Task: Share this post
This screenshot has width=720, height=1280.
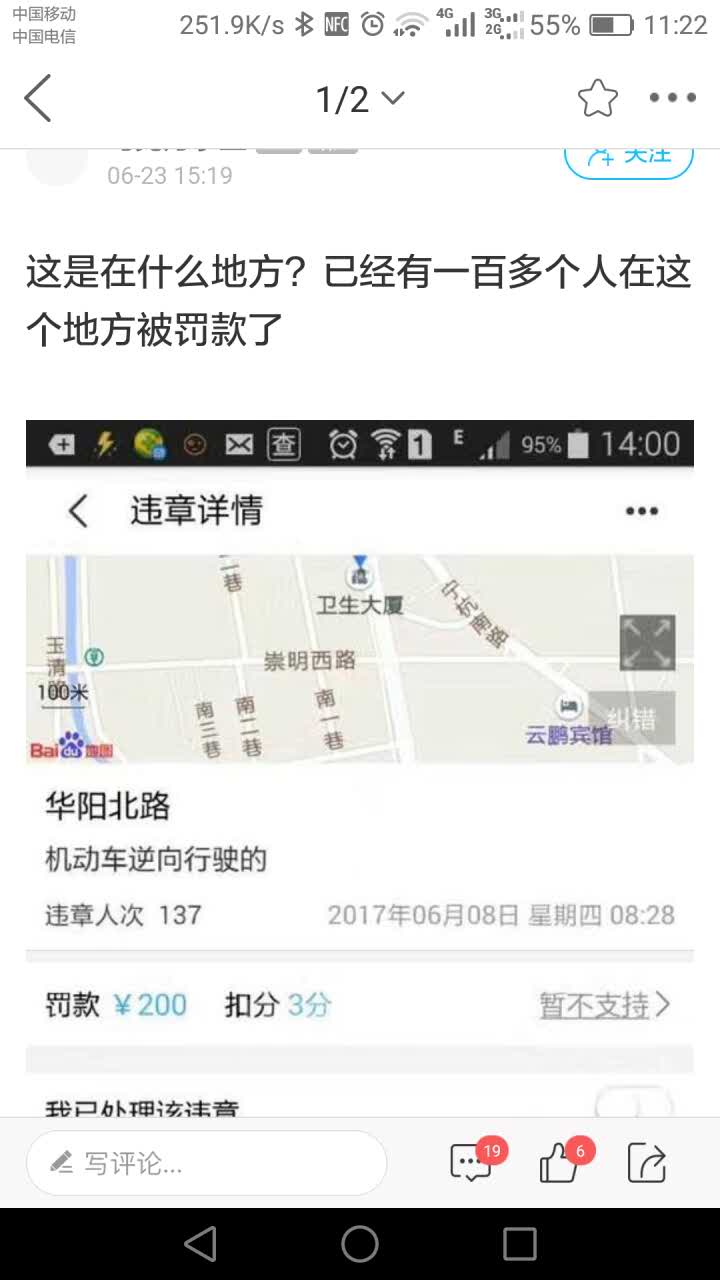Action: click(647, 1163)
